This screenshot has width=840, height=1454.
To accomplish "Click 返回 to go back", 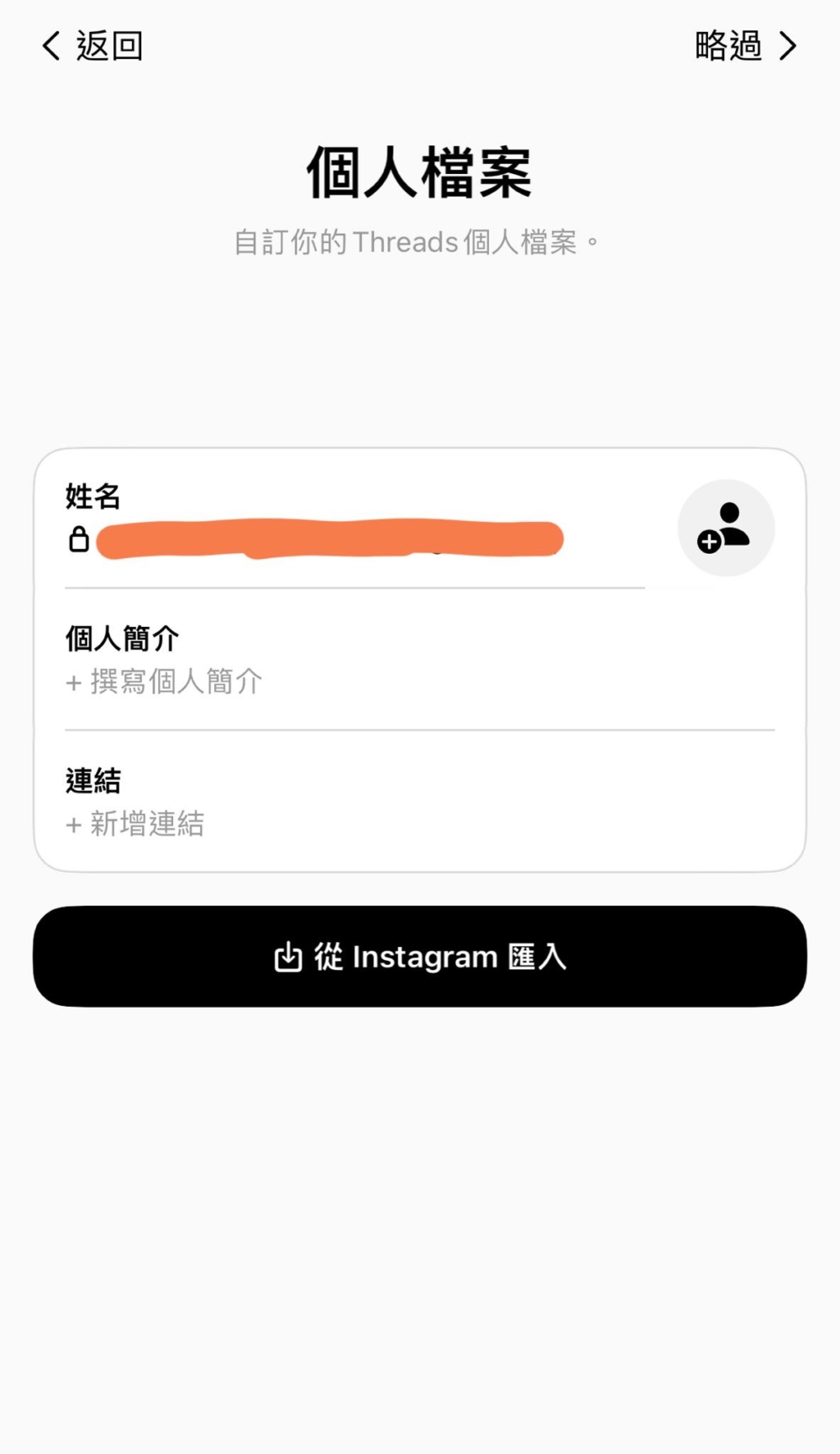I will [x=108, y=46].
